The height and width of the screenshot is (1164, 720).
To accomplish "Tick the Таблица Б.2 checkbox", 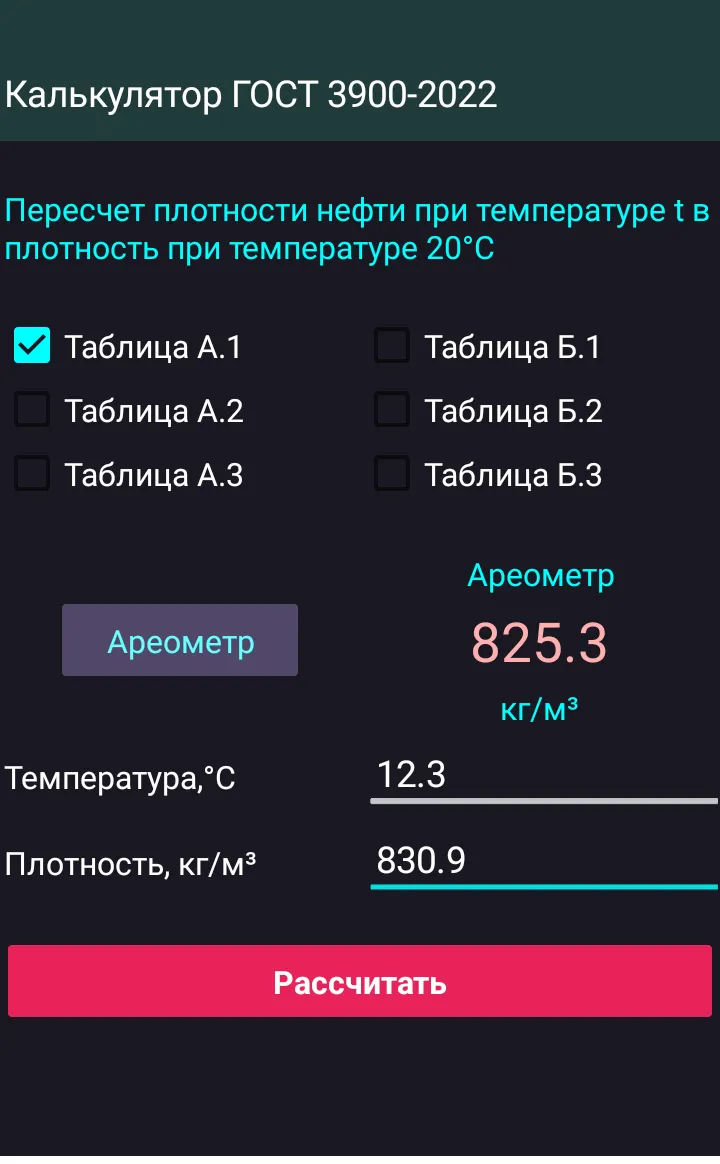I will 392,410.
